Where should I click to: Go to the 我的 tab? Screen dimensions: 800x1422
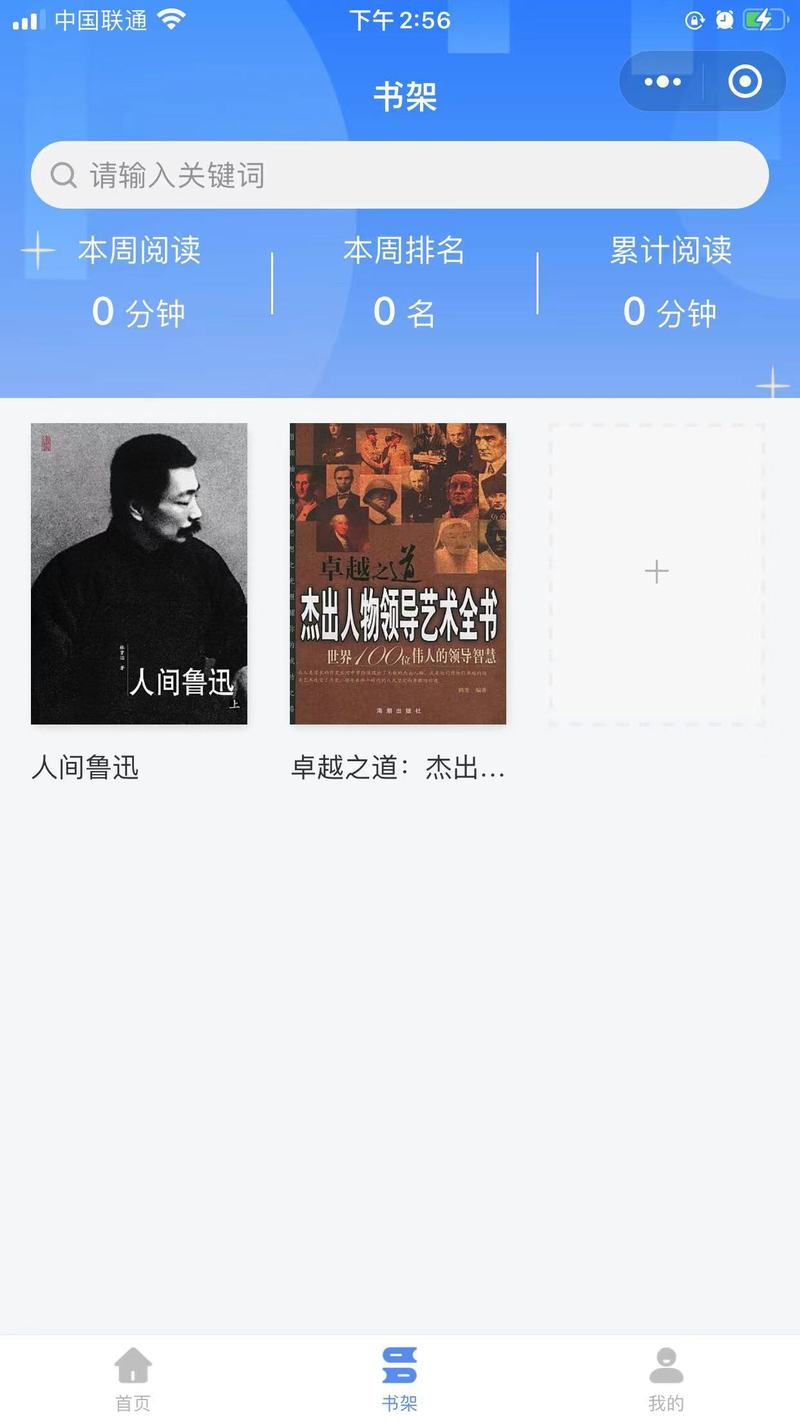(666, 1378)
